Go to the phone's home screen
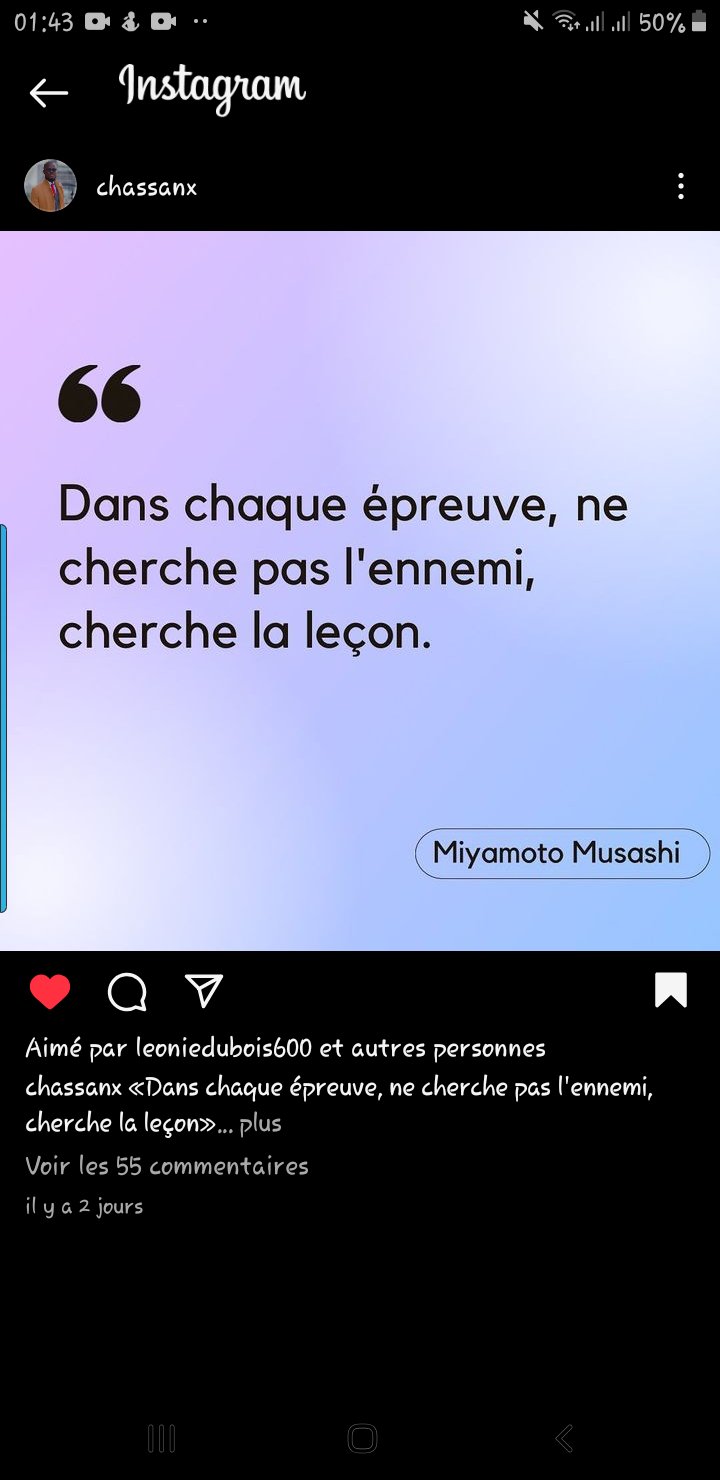Image resolution: width=720 pixels, height=1480 pixels. pos(362,1438)
